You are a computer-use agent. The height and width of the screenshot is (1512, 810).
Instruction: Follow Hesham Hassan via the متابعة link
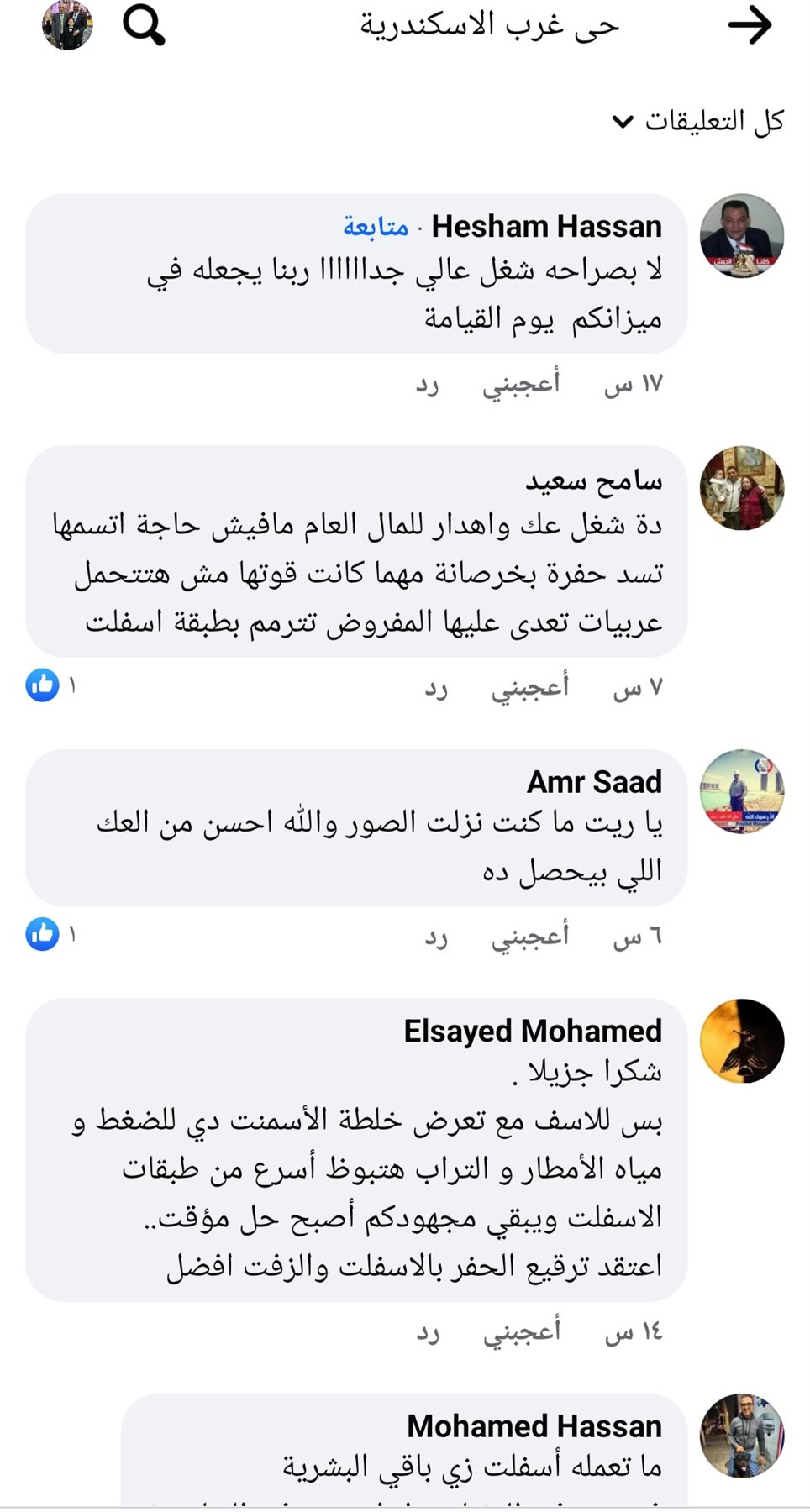376,227
